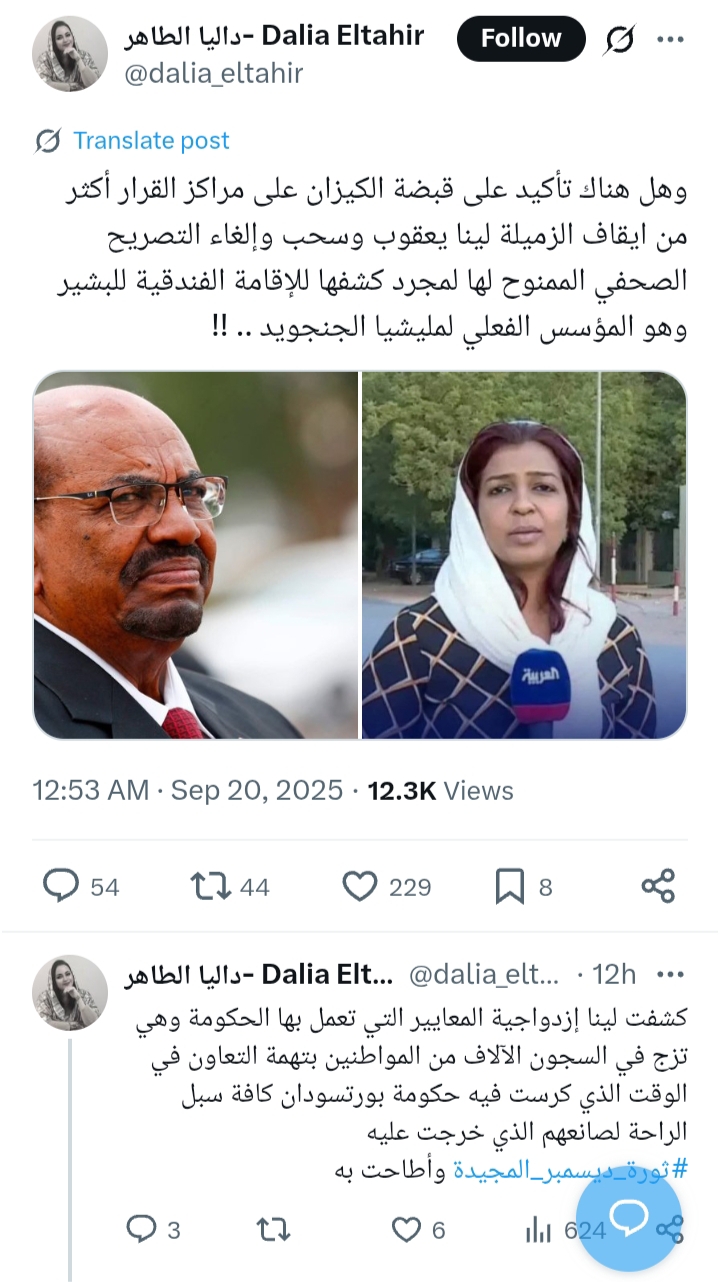Image resolution: width=720 pixels, height=1282 pixels.
Task: Open the avatar on the 12h reply
Action: [70, 992]
